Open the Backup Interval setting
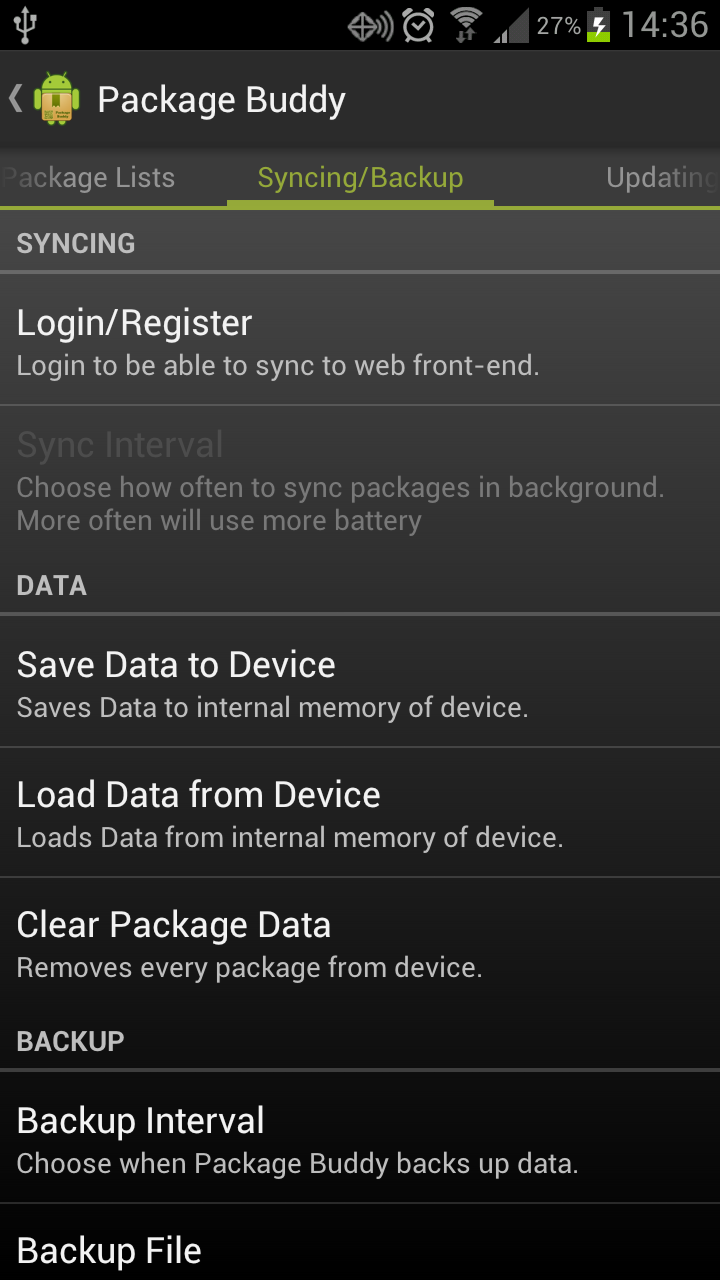Screen dimensions: 720x1280 click(360, 1138)
